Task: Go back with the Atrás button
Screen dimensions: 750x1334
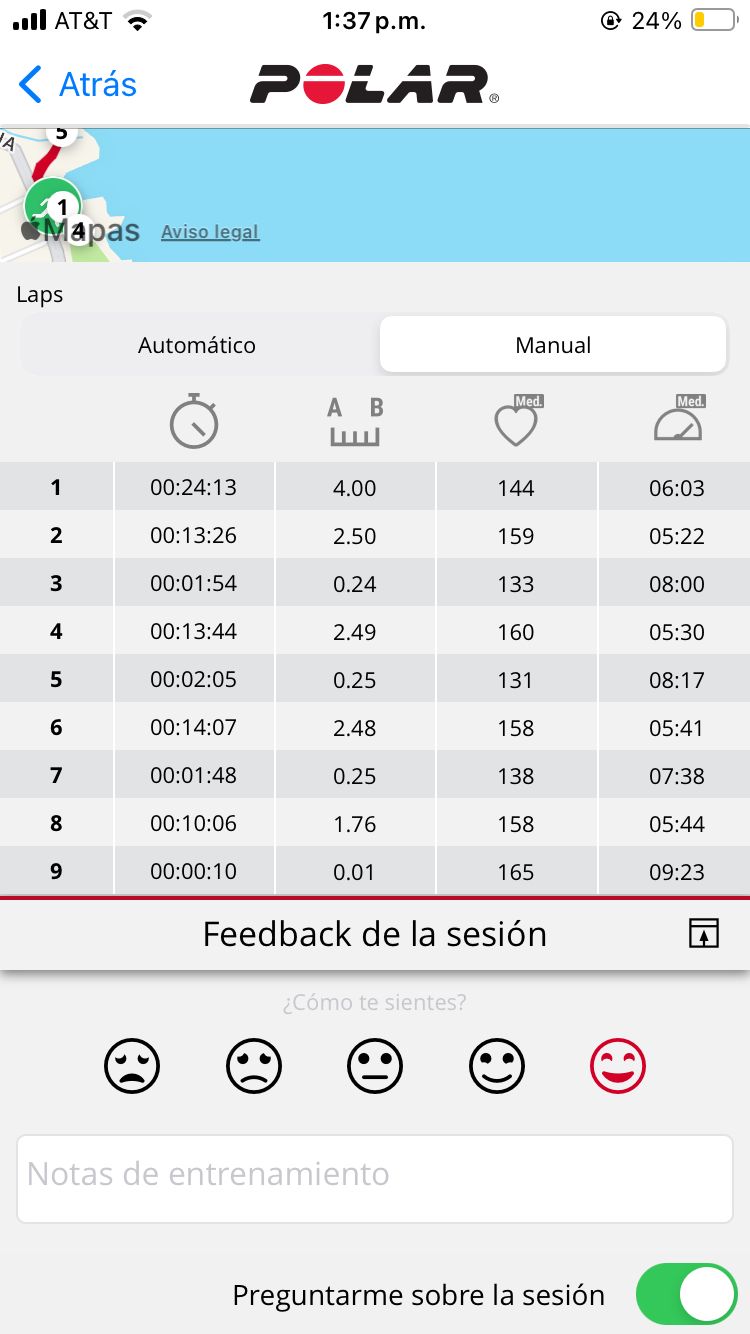Action: pyautogui.click(x=78, y=84)
